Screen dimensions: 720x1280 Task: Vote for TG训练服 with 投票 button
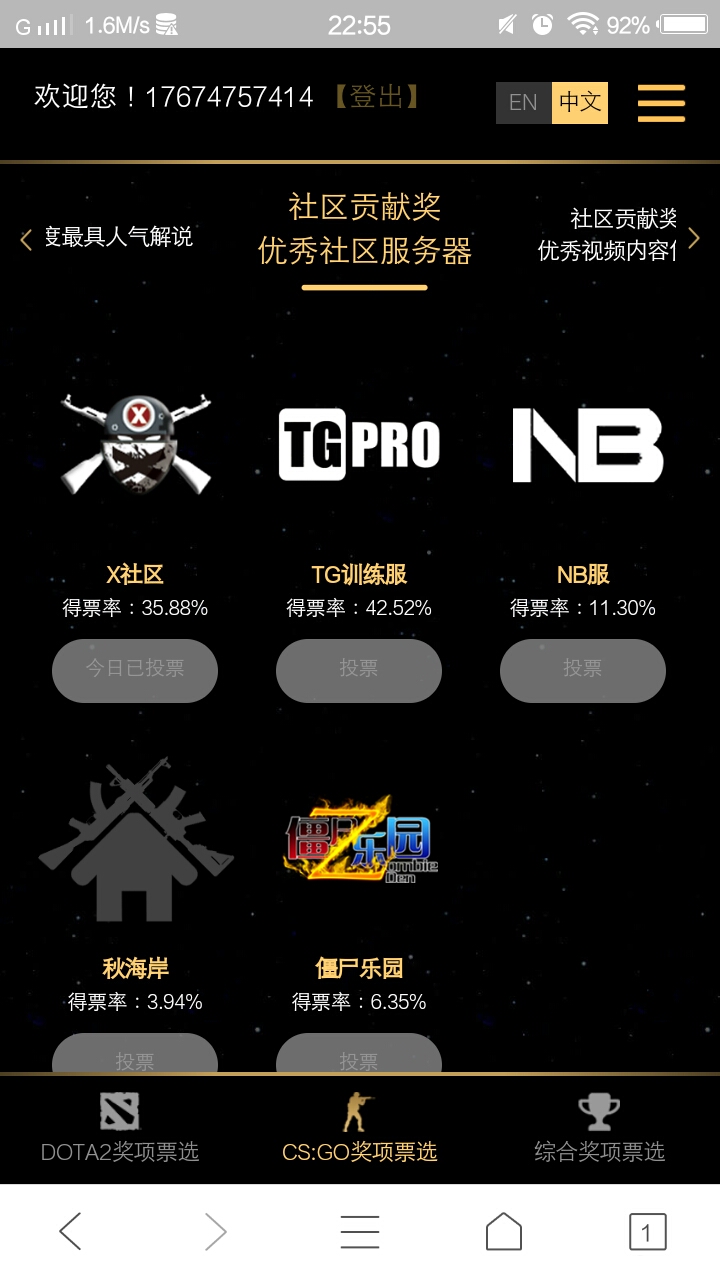(359, 670)
